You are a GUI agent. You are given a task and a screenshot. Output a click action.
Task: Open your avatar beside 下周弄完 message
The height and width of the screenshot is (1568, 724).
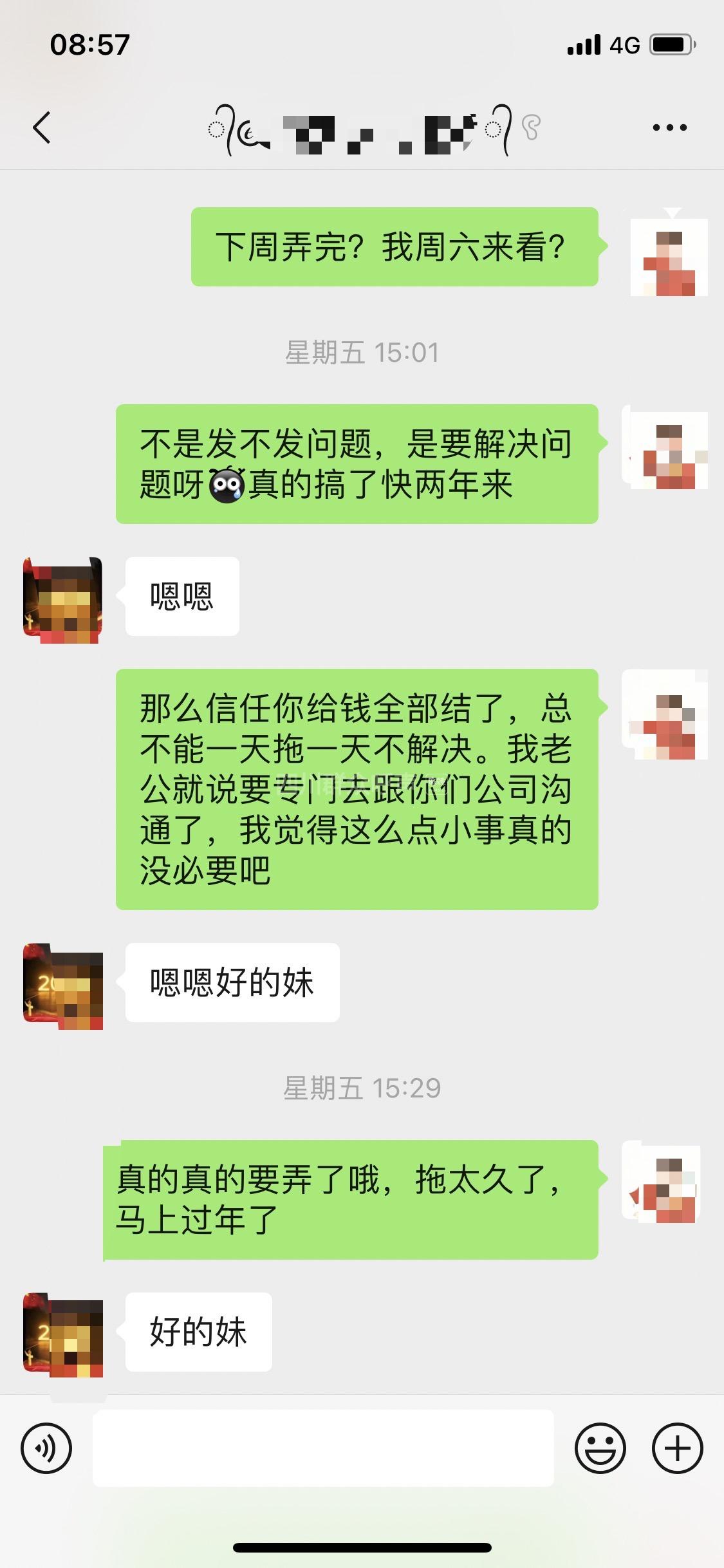(x=669, y=257)
